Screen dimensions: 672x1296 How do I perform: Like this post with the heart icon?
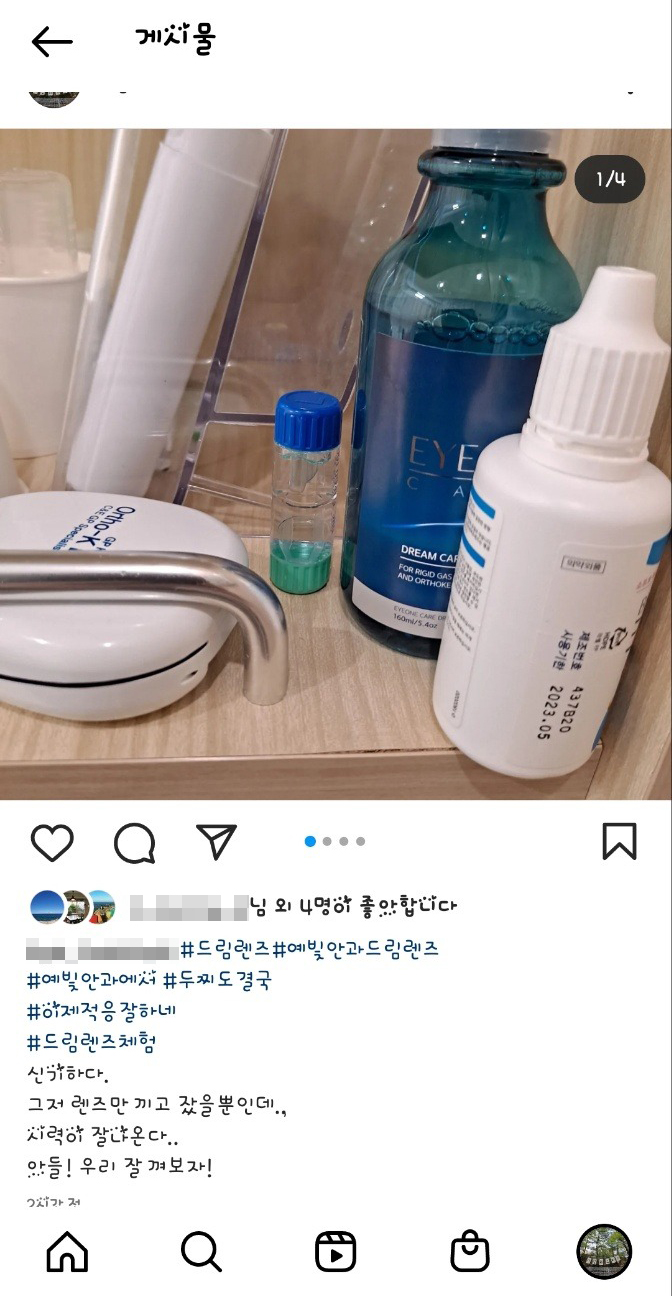[x=52, y=843]
